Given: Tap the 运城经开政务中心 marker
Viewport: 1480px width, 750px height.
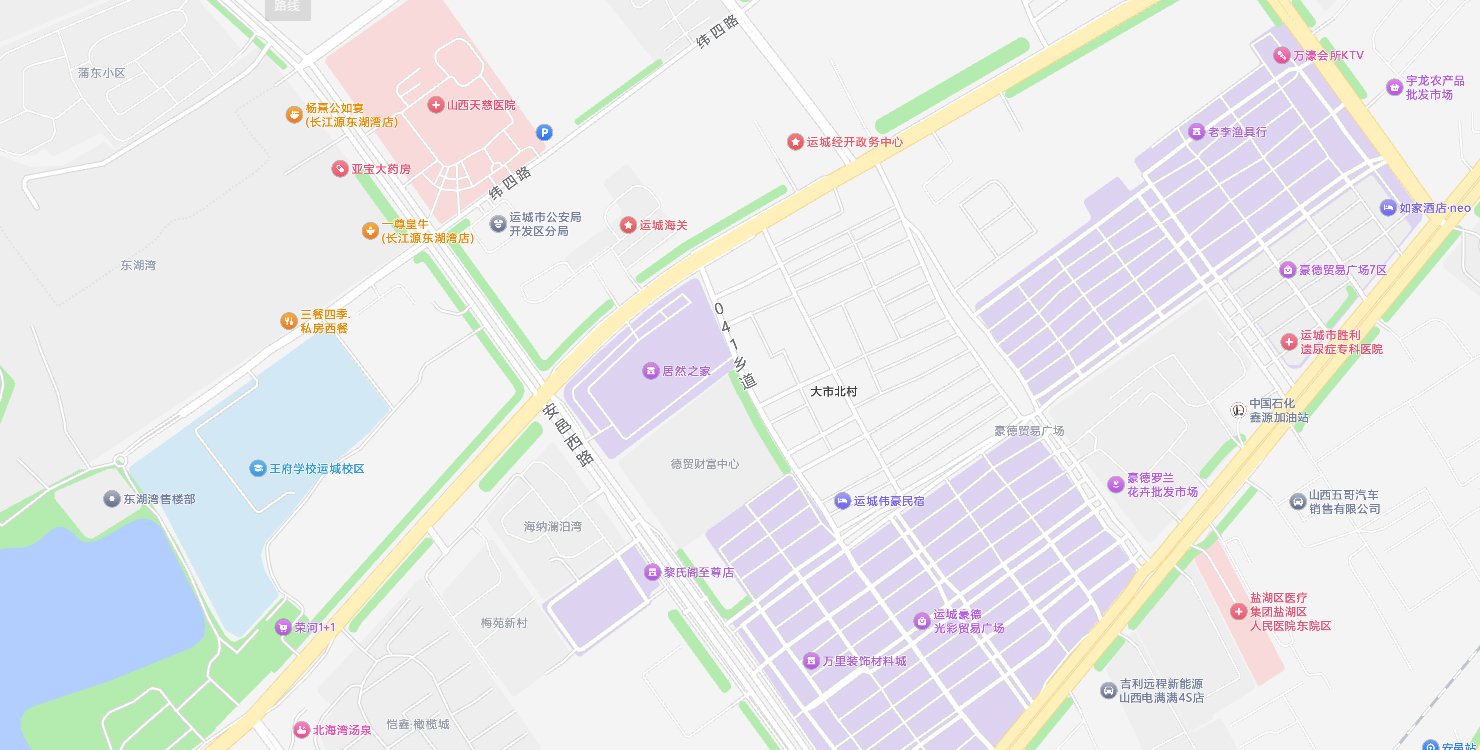Looking at the screenshot, I should point(795,142).
